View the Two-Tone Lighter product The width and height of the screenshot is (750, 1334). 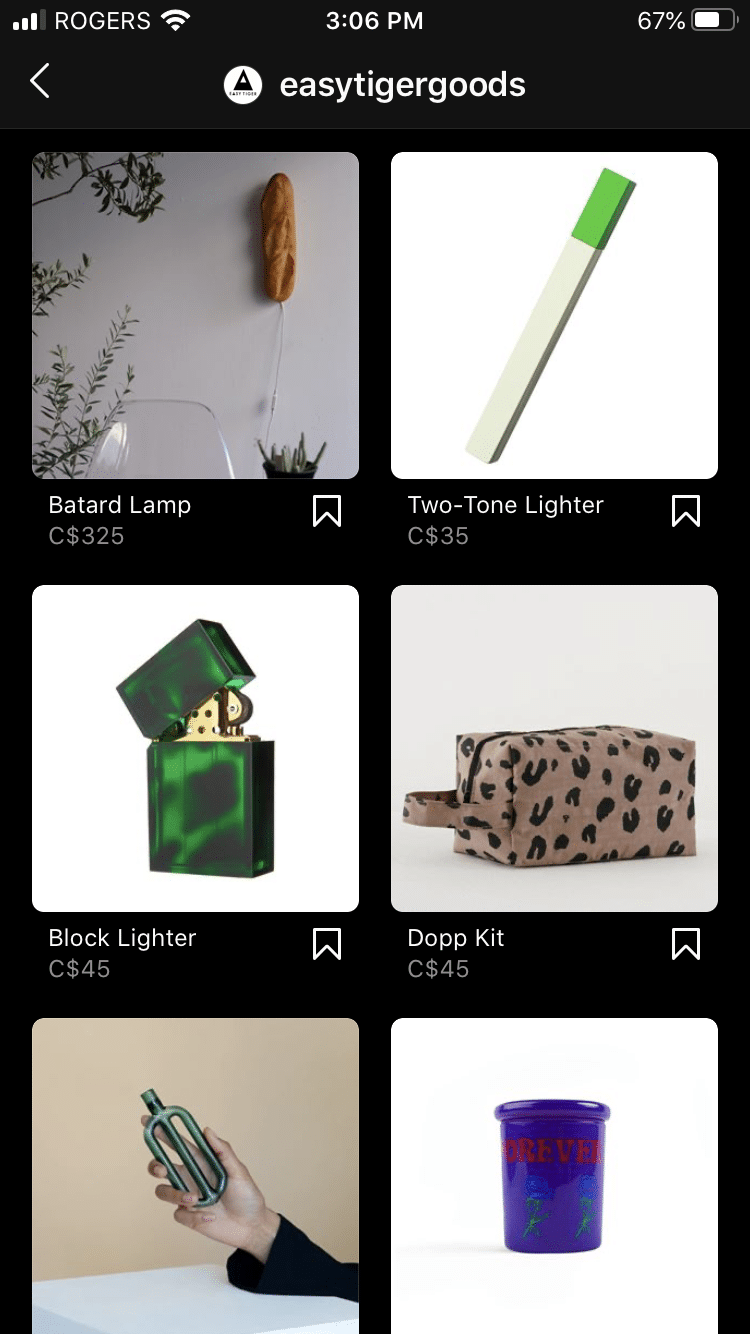(554, 315)
